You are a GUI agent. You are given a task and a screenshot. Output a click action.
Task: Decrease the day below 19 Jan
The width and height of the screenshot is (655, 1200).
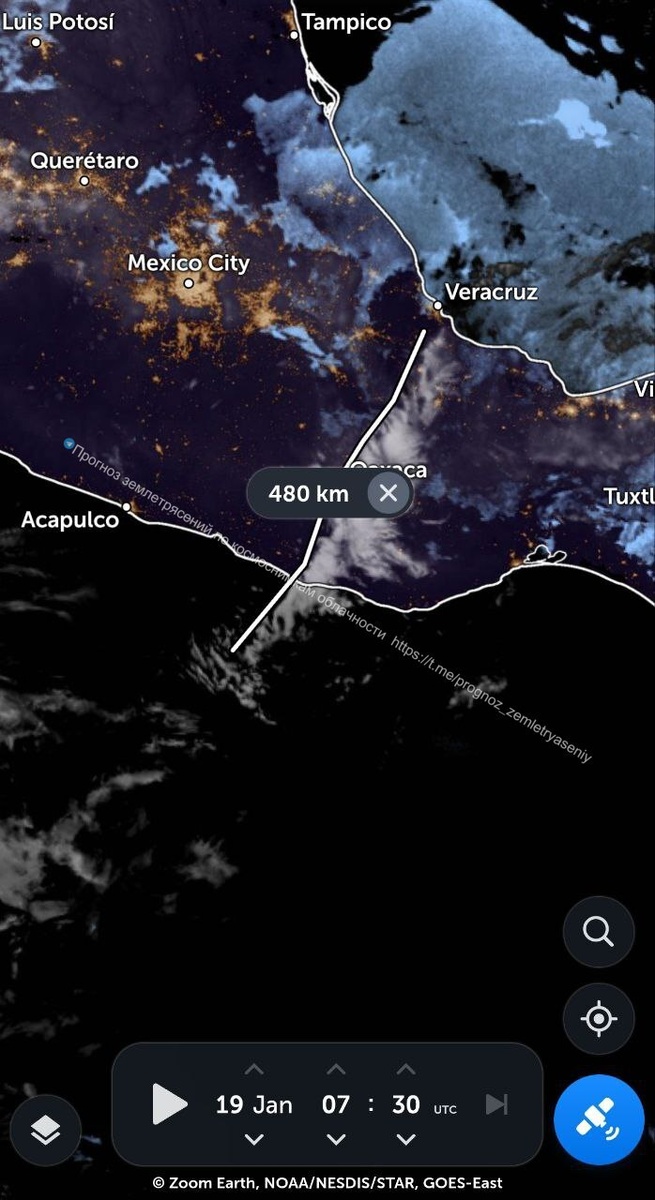click(x=254, y=1139)
